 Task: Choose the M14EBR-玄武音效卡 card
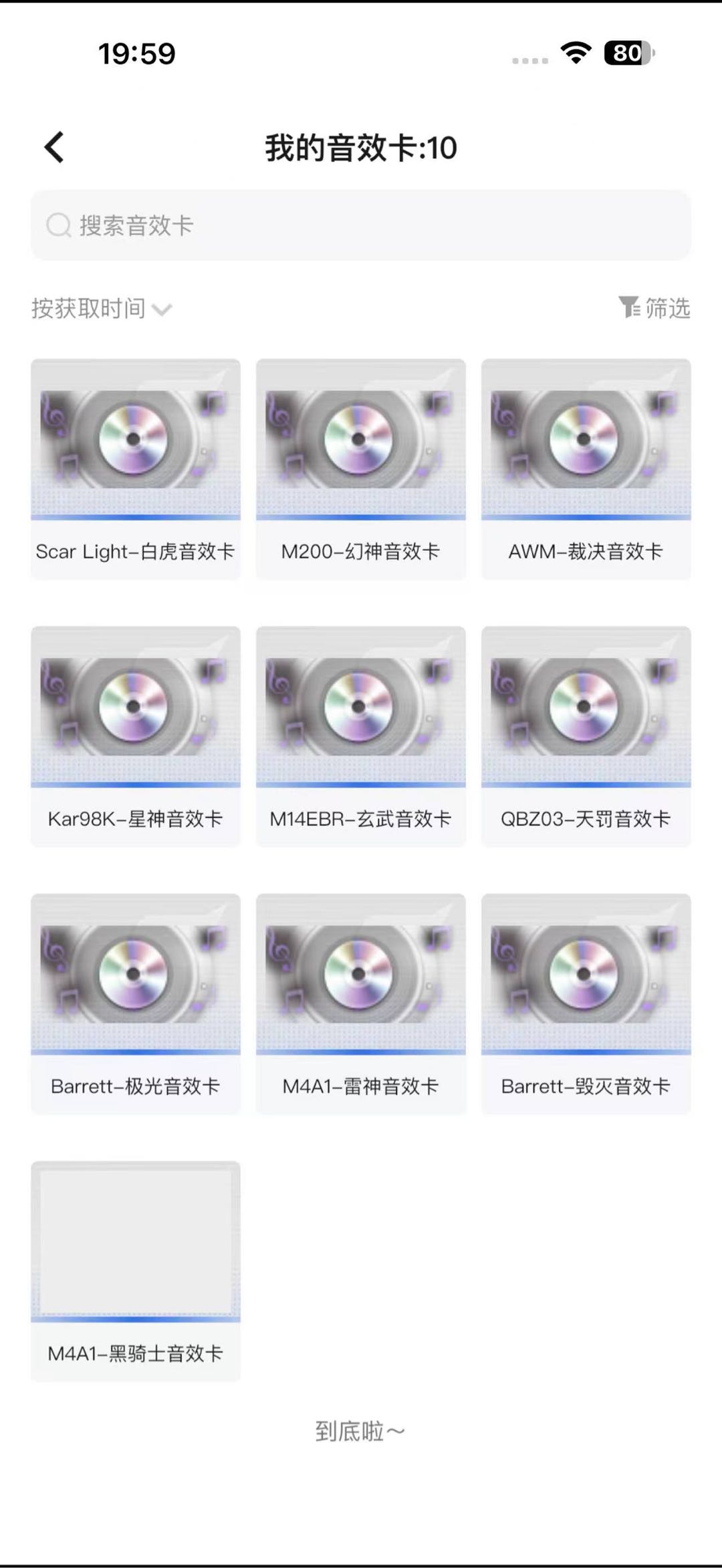tap(361, 736)
